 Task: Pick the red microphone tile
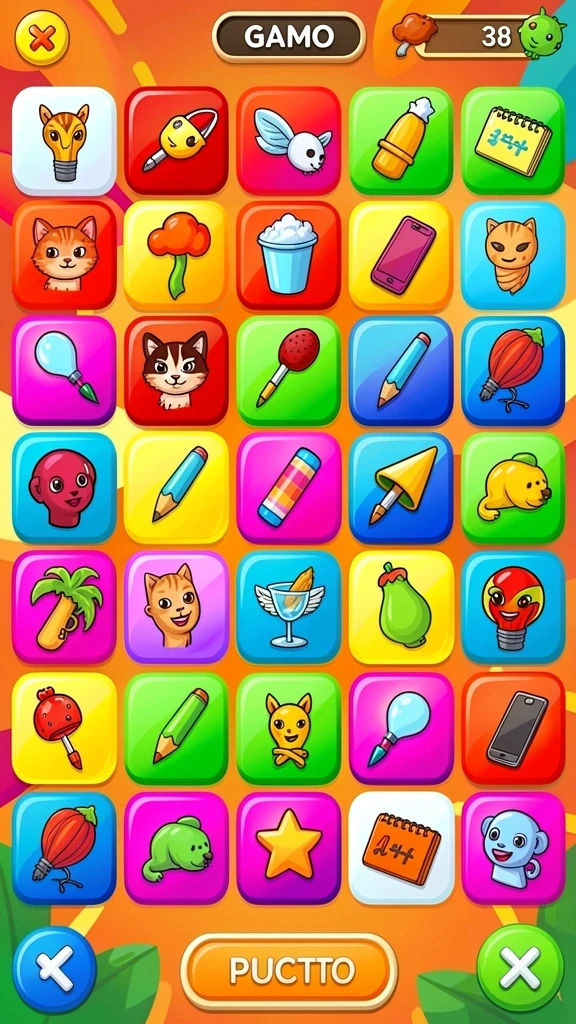(289, 371)
